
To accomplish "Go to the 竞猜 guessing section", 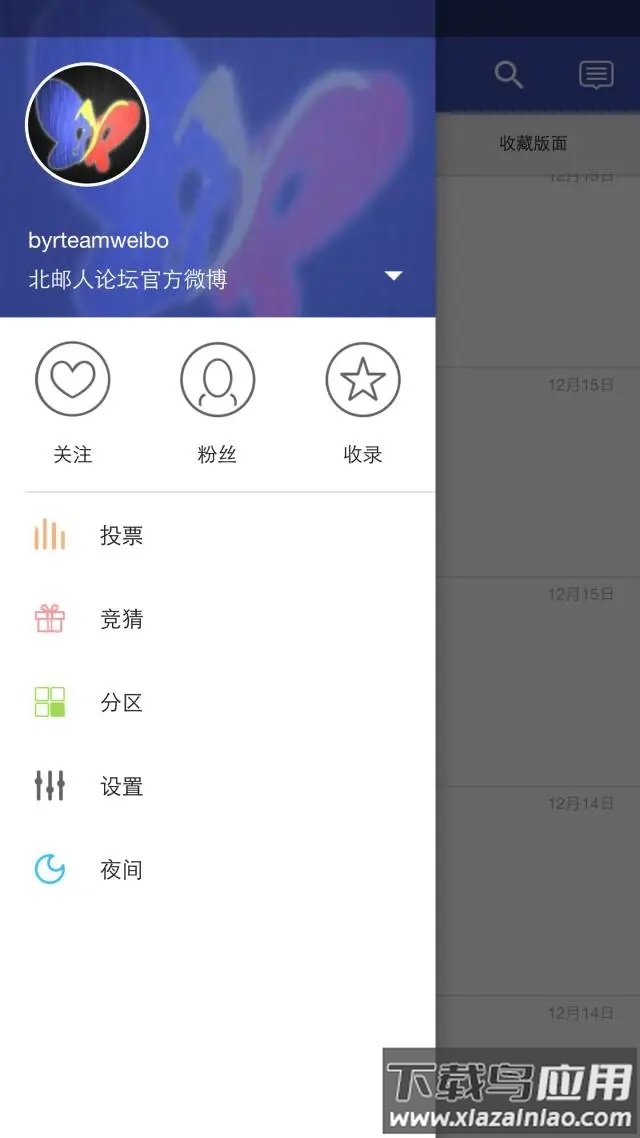I will (x=120, y=619).
